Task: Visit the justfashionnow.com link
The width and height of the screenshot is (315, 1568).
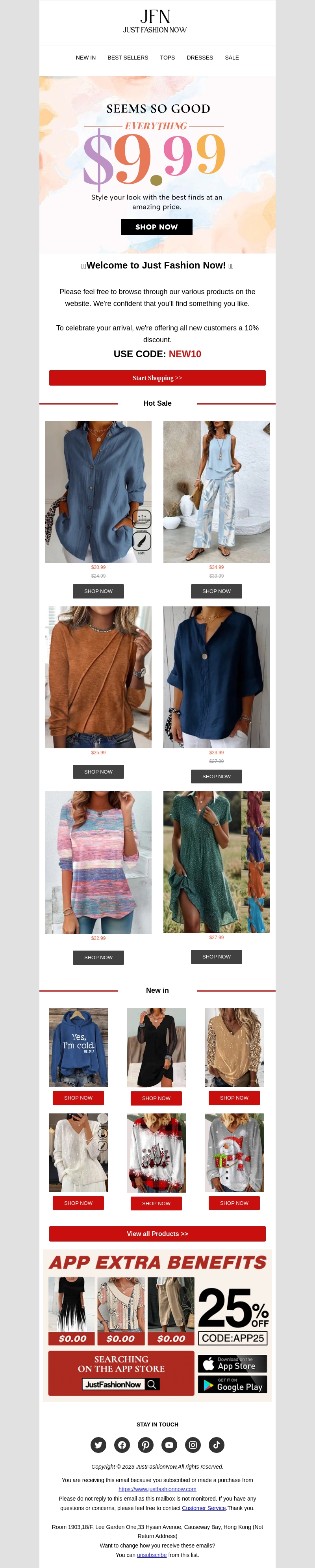Action: coord(157,1489)
